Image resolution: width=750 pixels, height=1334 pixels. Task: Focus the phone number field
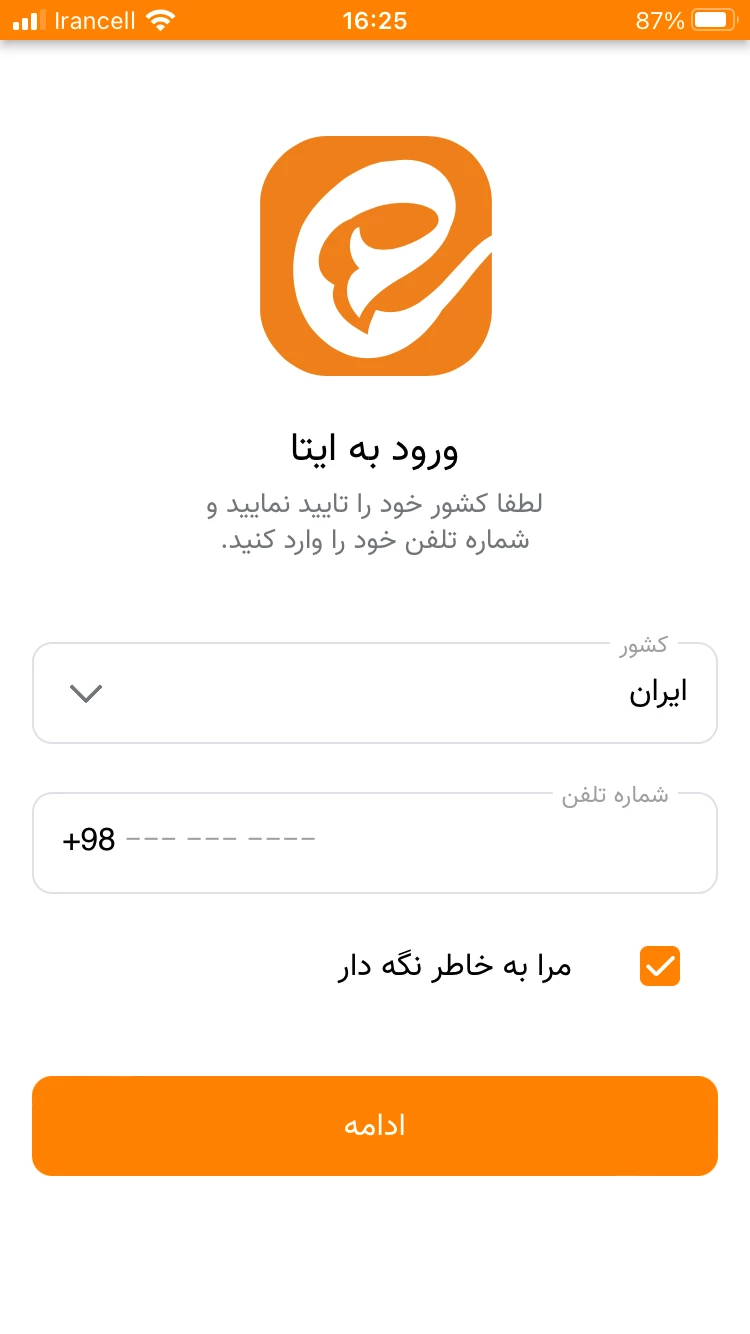pyautogui.click(x=400, y=841)
